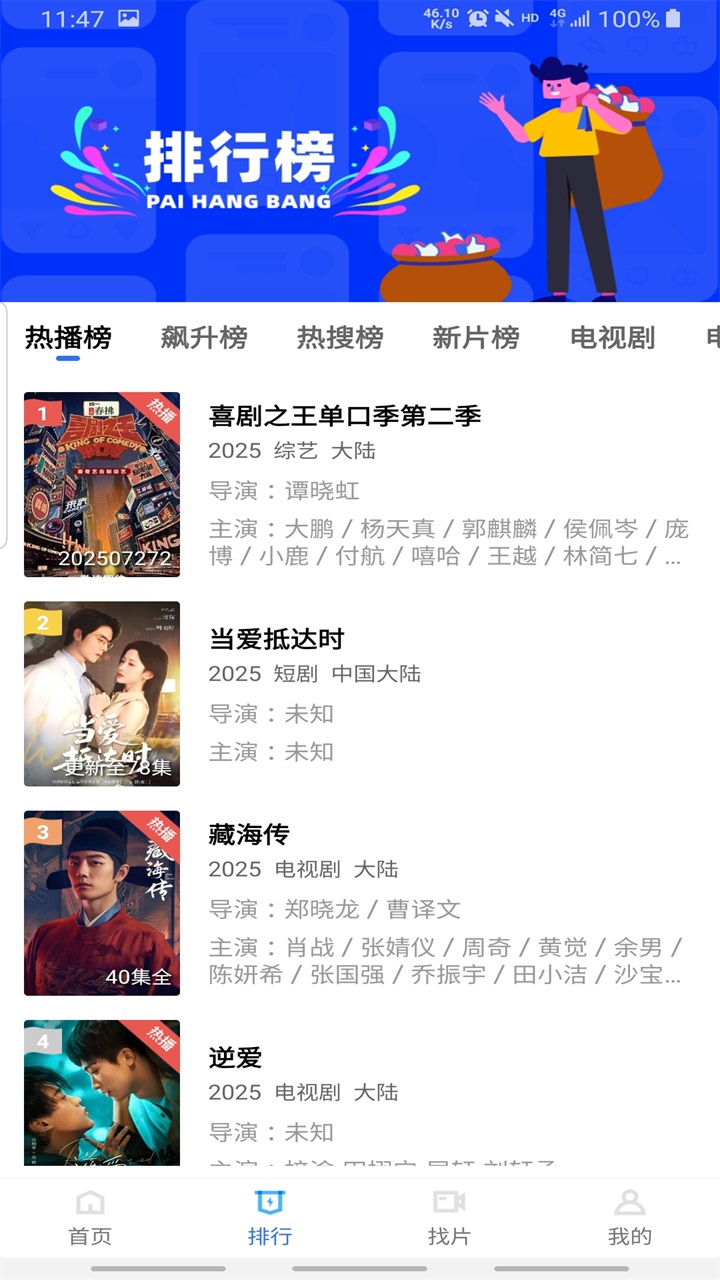Expand the partially hidden rightmost category tab

(712, 338)
